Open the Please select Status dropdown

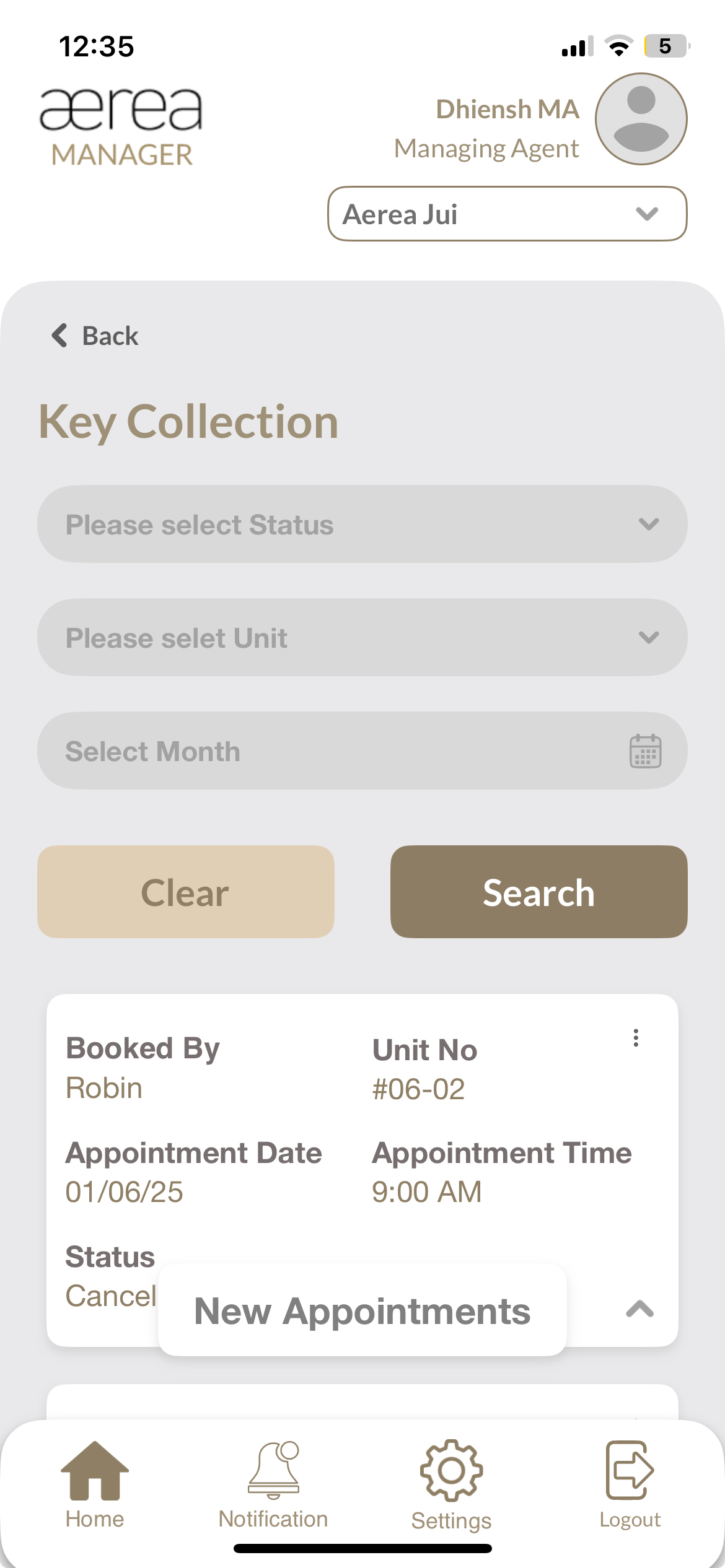362,524
